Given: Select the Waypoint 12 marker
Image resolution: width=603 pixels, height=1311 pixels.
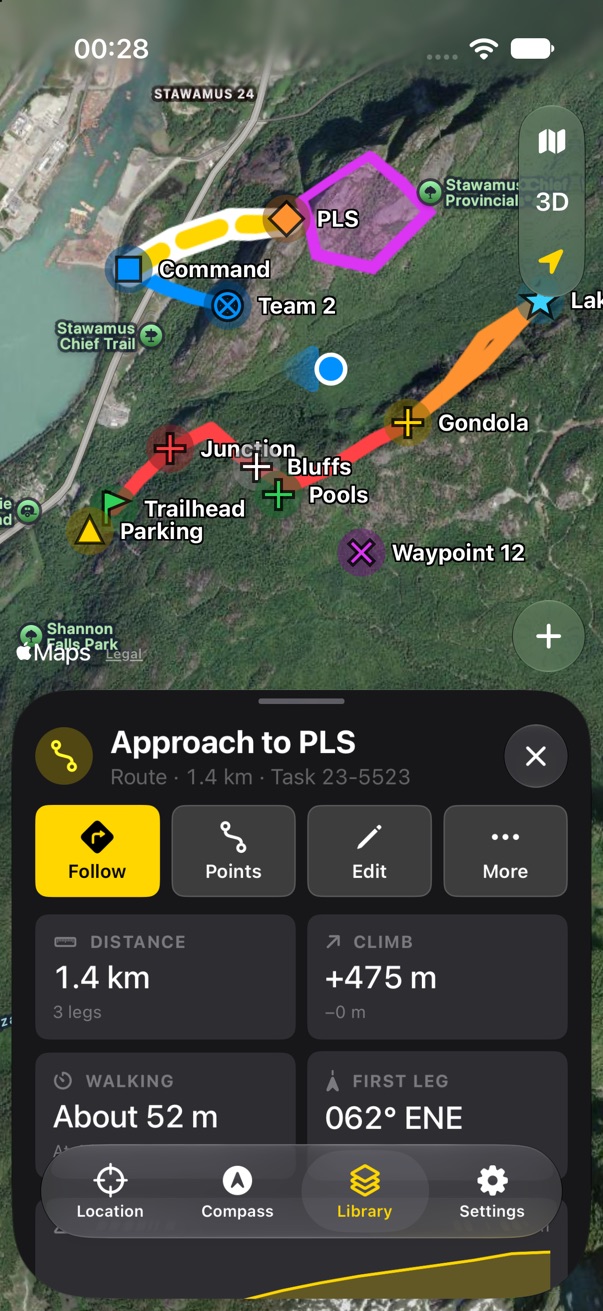Looking at the screenshot, I should coord(361,552).
